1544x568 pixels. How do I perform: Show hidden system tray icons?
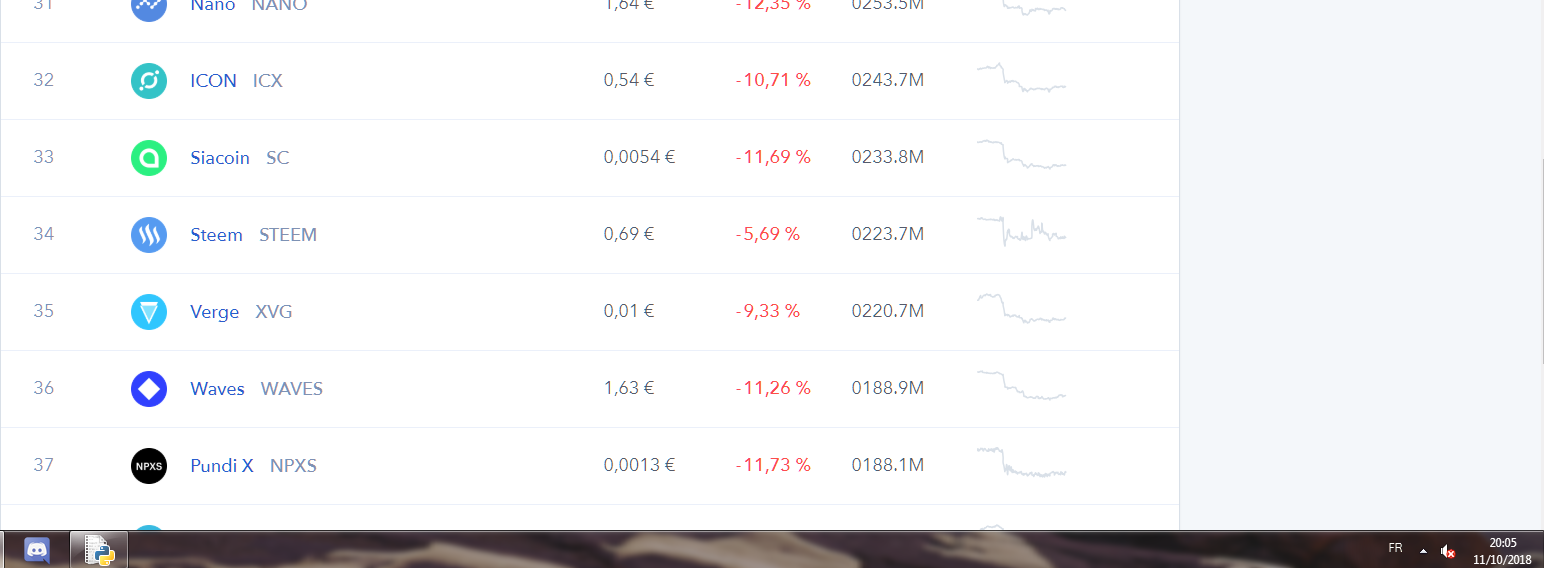(1423, 551)
